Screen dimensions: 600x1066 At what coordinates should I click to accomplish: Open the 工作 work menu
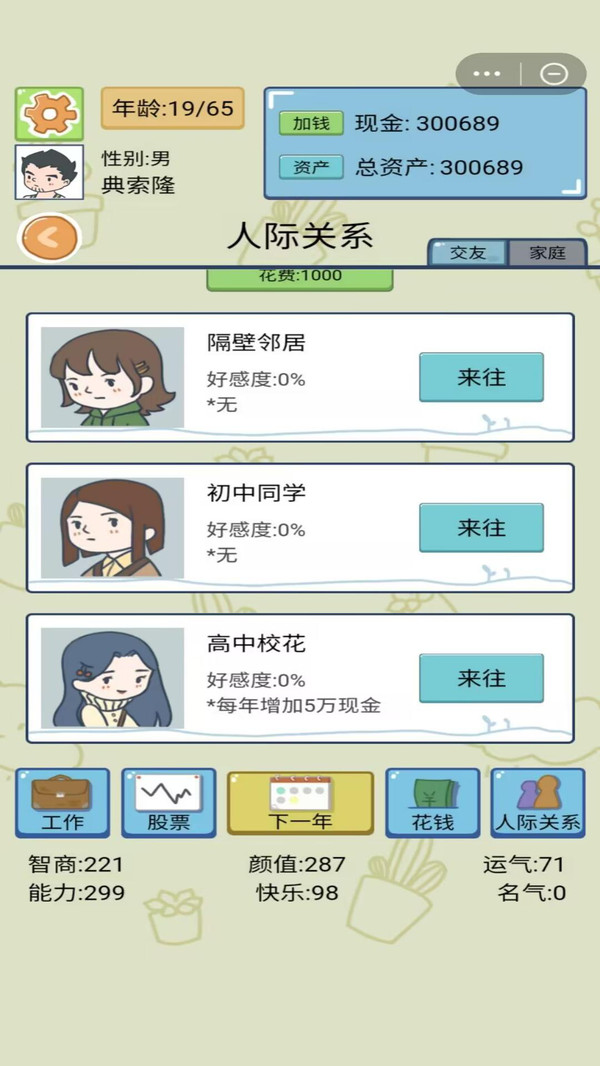[63, 803]
